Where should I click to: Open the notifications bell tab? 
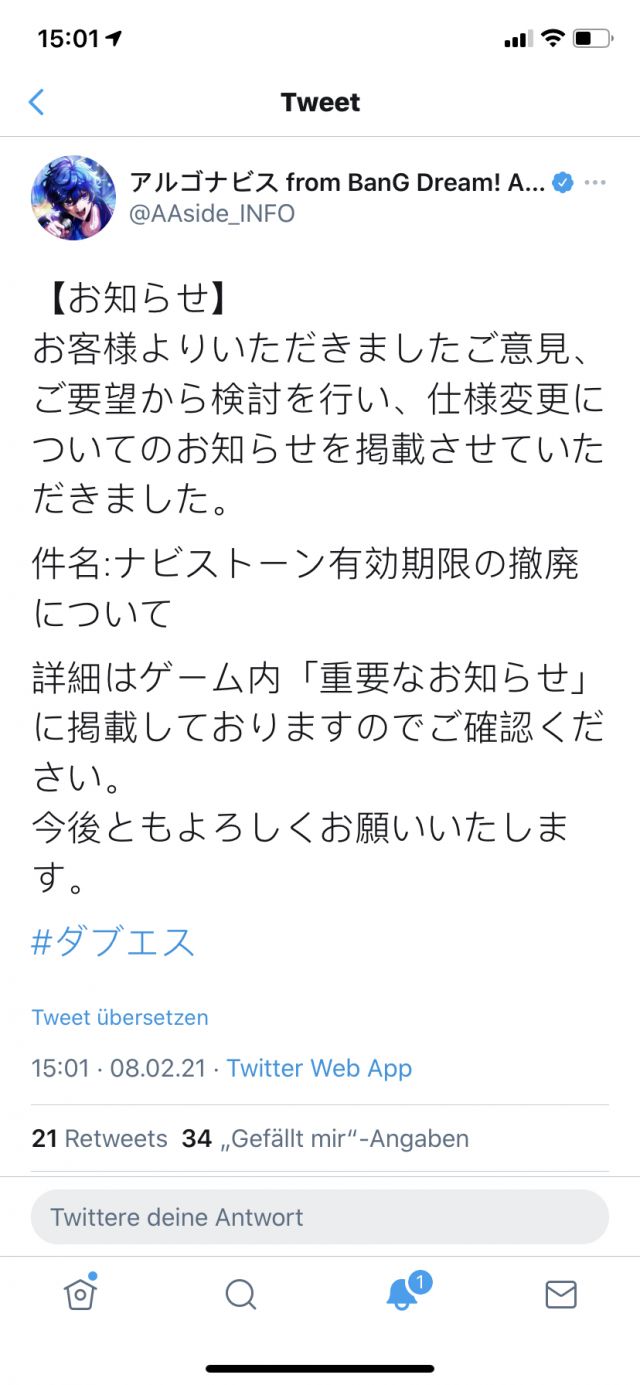tap(402, 1294)
